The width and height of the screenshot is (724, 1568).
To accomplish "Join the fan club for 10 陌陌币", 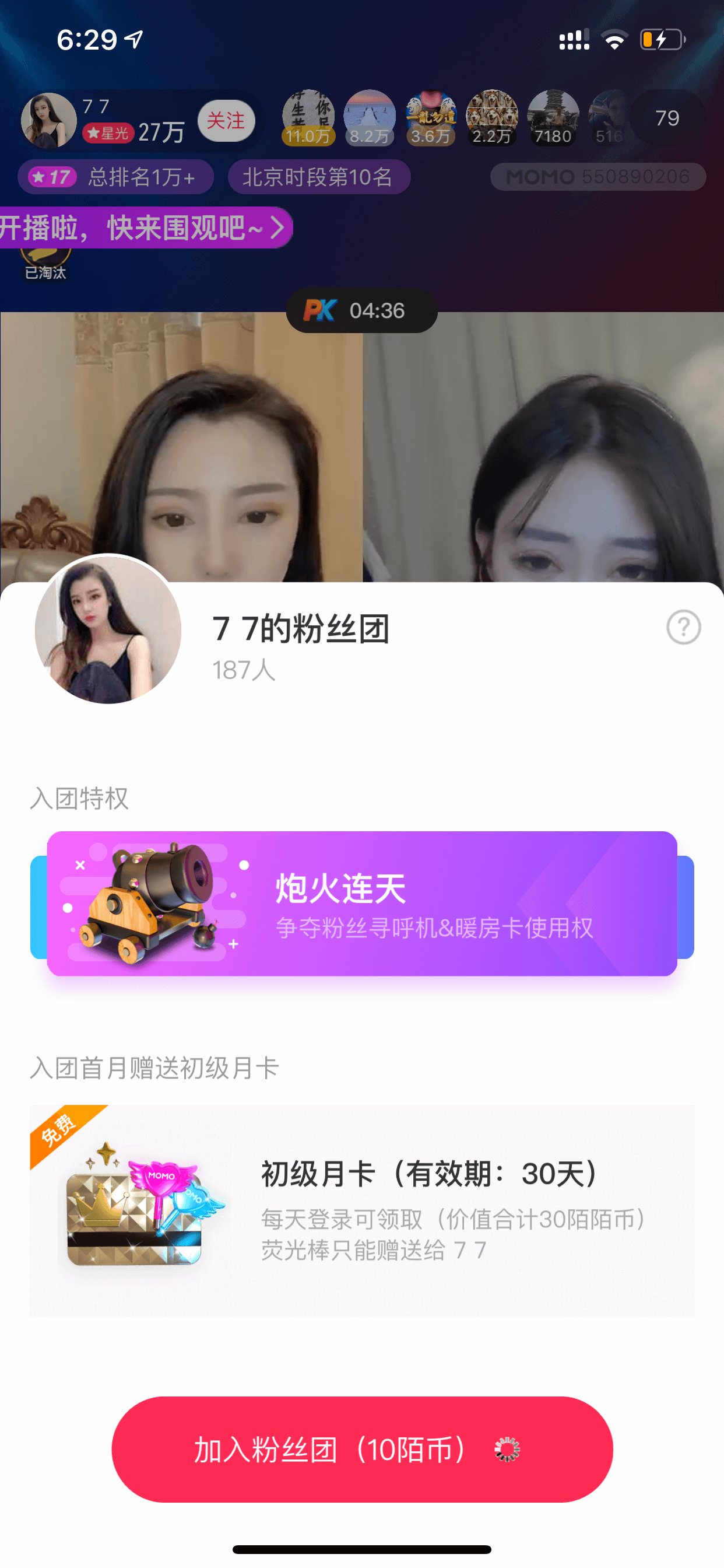I will [x=362, y=1448].
